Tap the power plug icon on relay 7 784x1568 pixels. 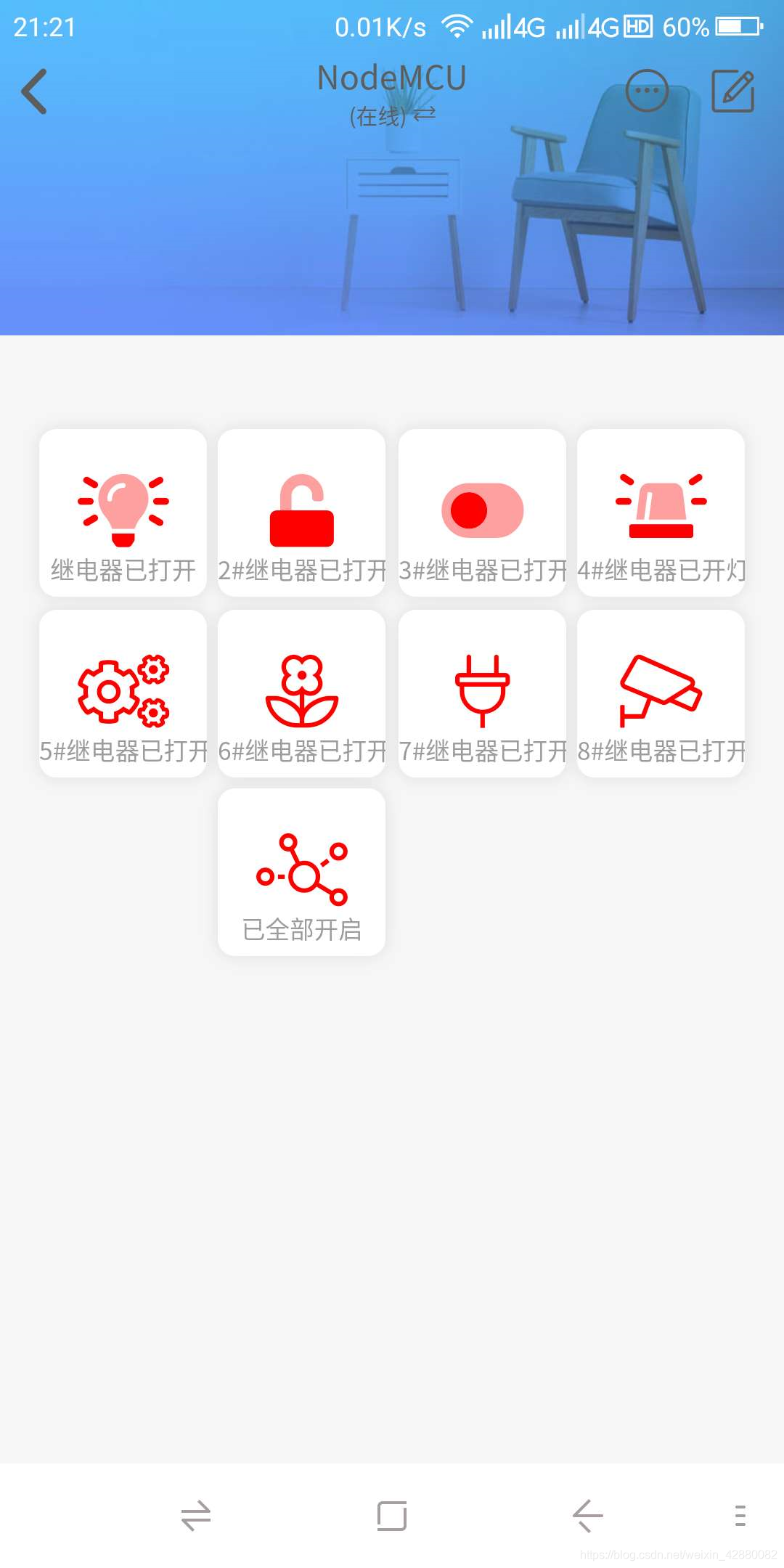481,690
